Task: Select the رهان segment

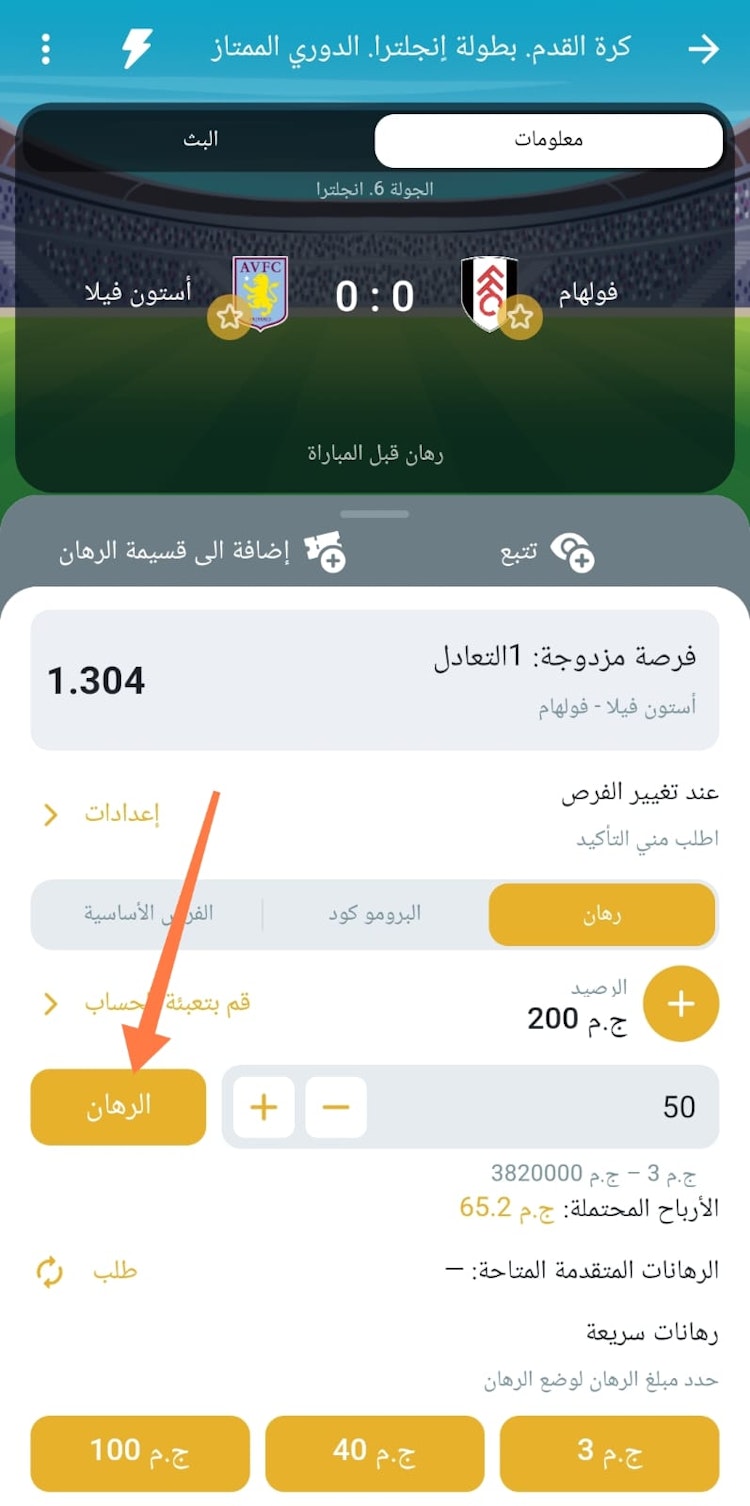Action: click(x=602, y=914)
